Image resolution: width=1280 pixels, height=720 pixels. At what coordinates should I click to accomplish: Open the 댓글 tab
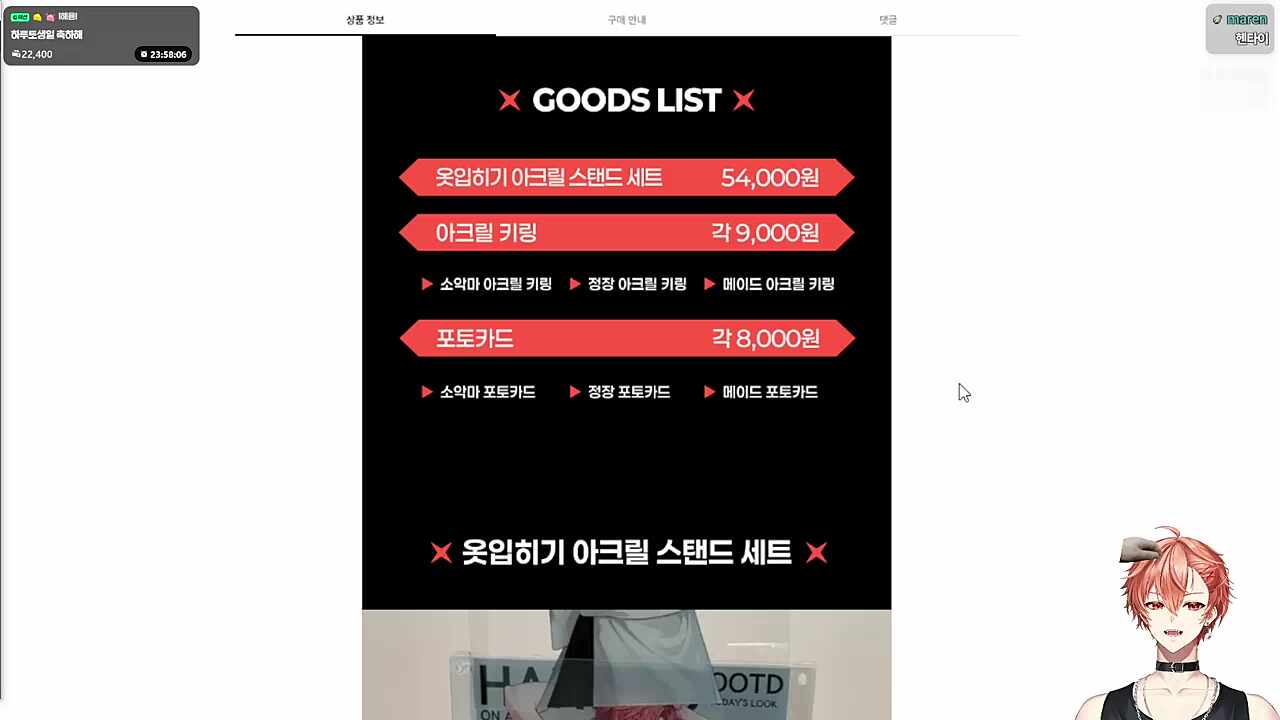[888, 20]
